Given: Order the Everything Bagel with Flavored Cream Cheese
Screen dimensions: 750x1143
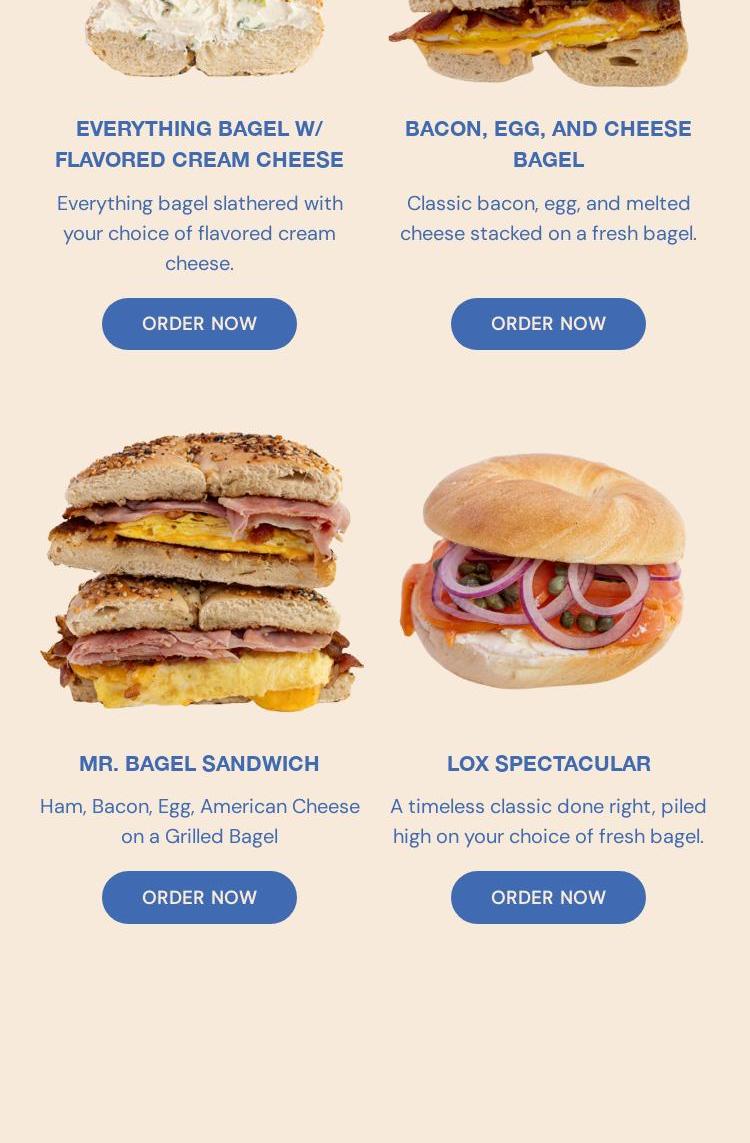Looking at the screenshot, I should coord(199,324).
